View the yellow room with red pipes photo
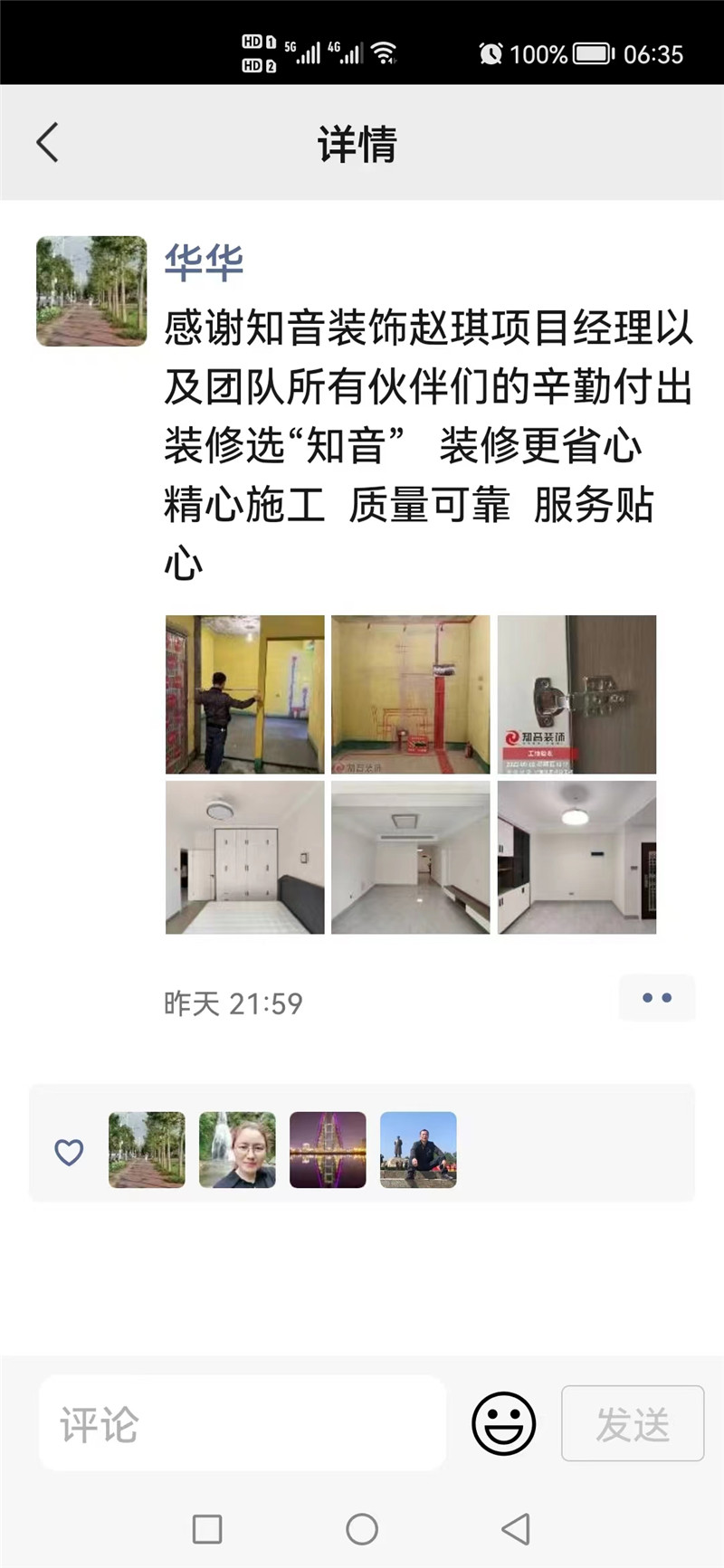 pyautogui.click(x=410, y=694)
